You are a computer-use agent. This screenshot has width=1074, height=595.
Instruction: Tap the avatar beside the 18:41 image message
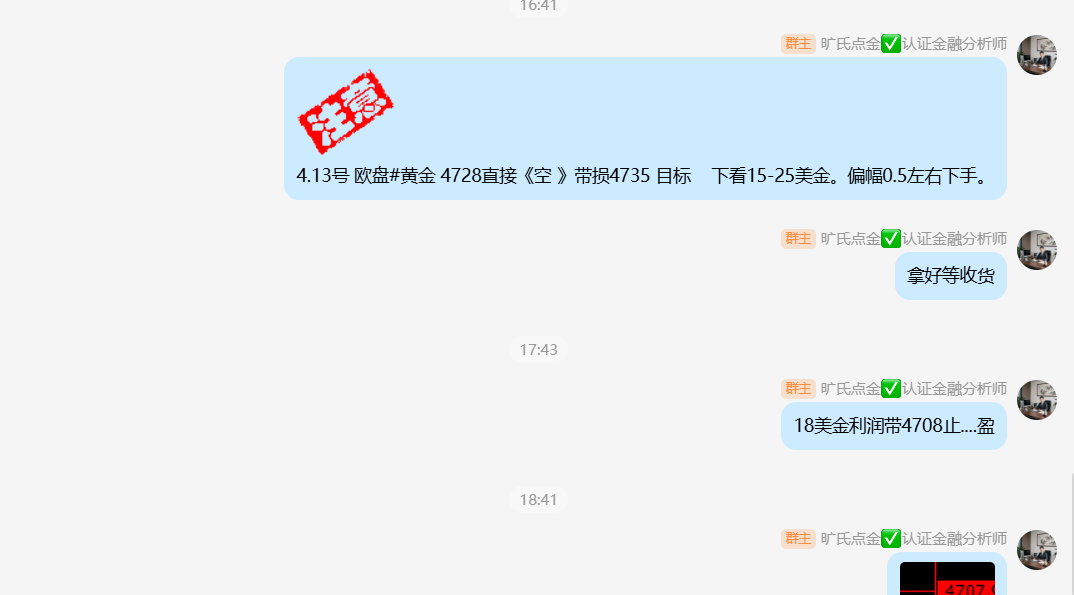click(x=1036, y=550)
